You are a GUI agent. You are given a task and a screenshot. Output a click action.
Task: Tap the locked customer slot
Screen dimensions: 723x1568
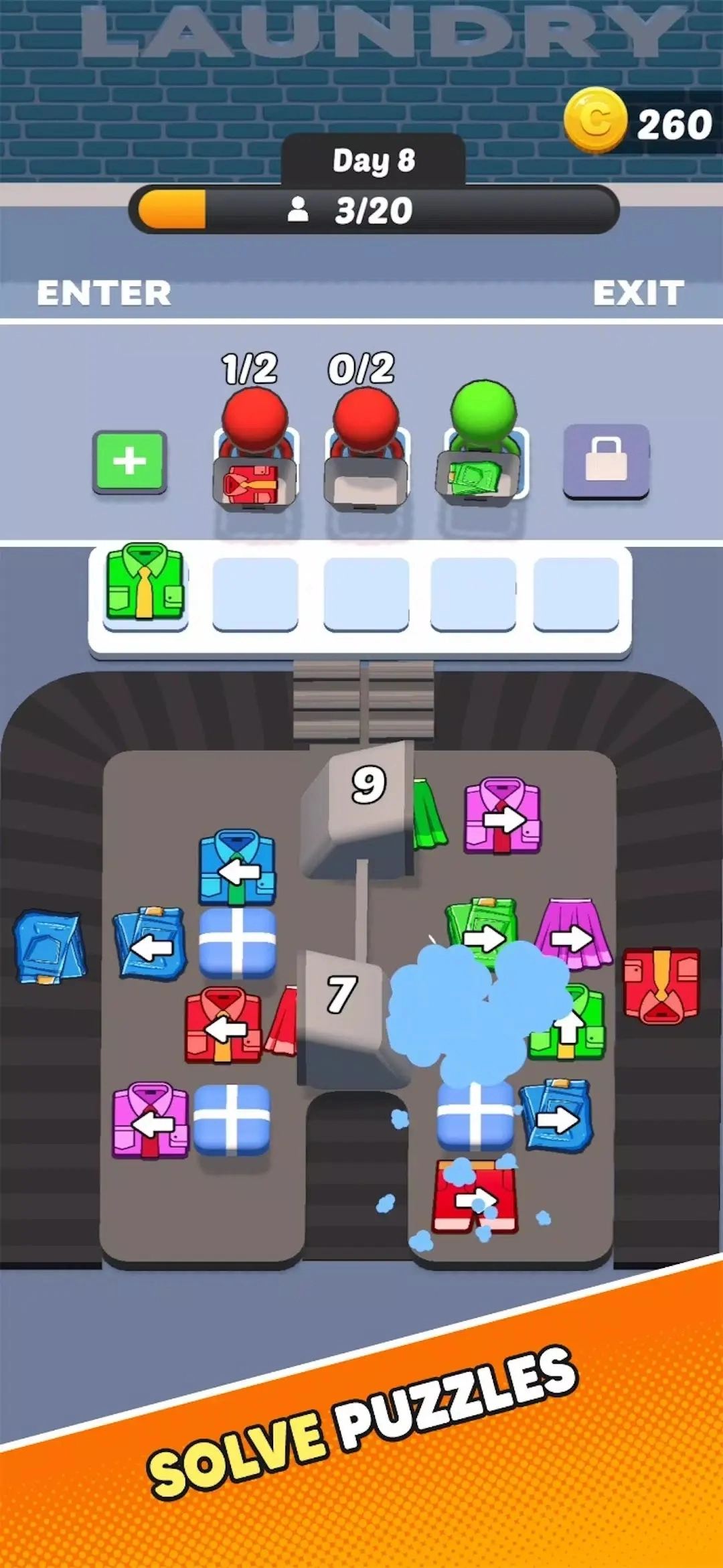coord(606,460)
